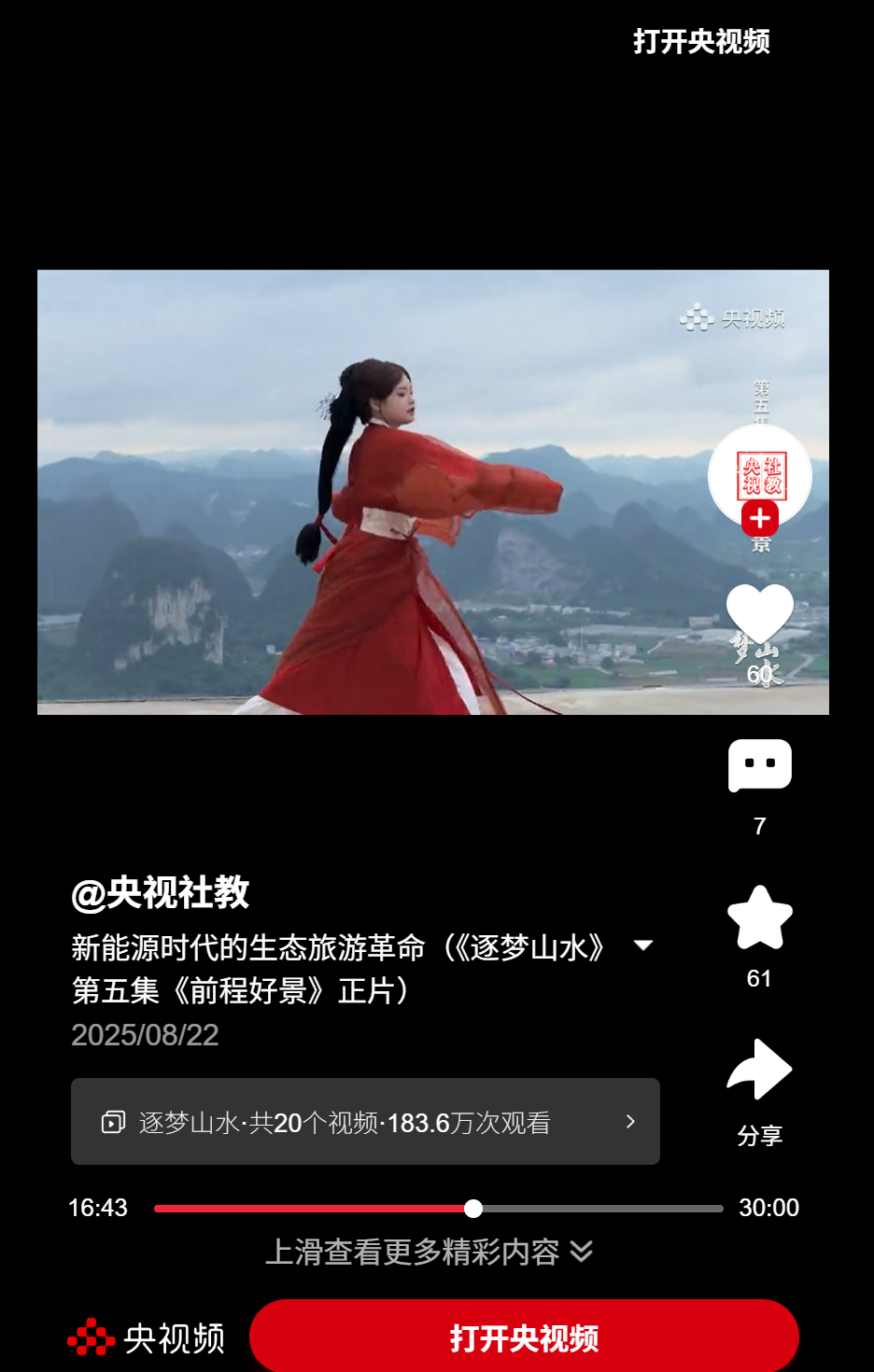Follow 央视社教 via the red plus button
The width and height of the screenshot is (874, 1372).
[759, 518]
